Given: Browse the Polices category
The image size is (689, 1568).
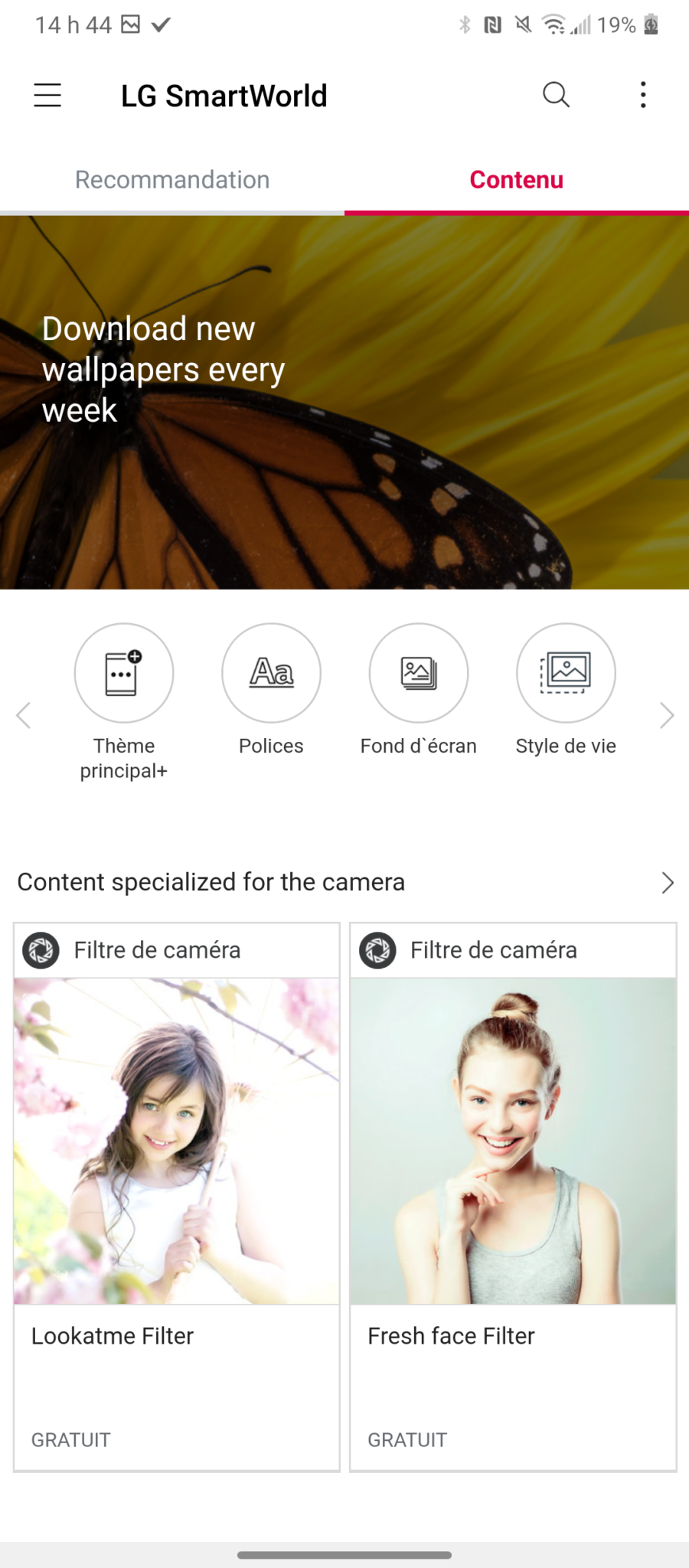Looking at the screenshot, I should (271, 674).
